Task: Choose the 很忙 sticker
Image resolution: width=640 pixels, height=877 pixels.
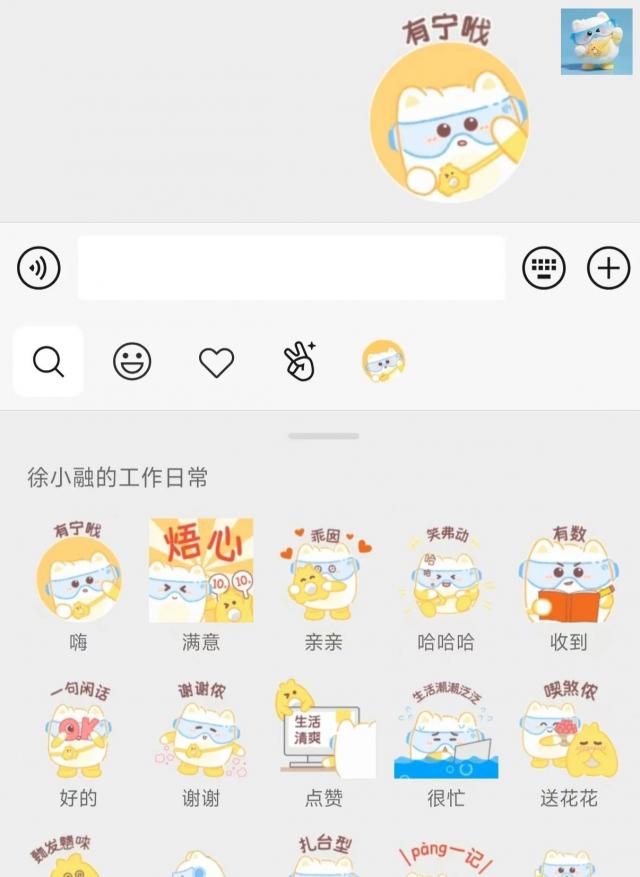Action: click(x=446, y=732)
